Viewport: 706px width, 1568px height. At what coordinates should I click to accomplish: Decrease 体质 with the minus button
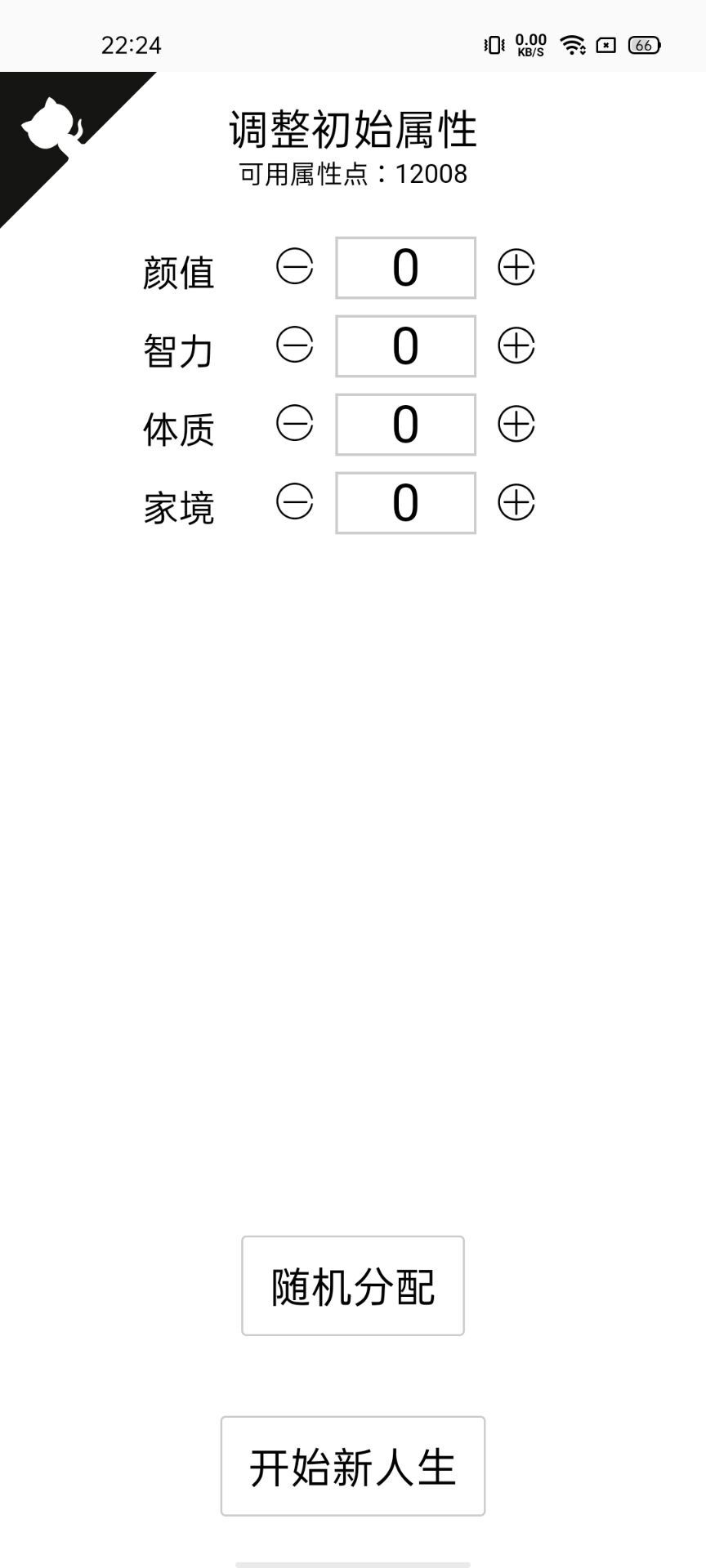click(x=295, y=424)
